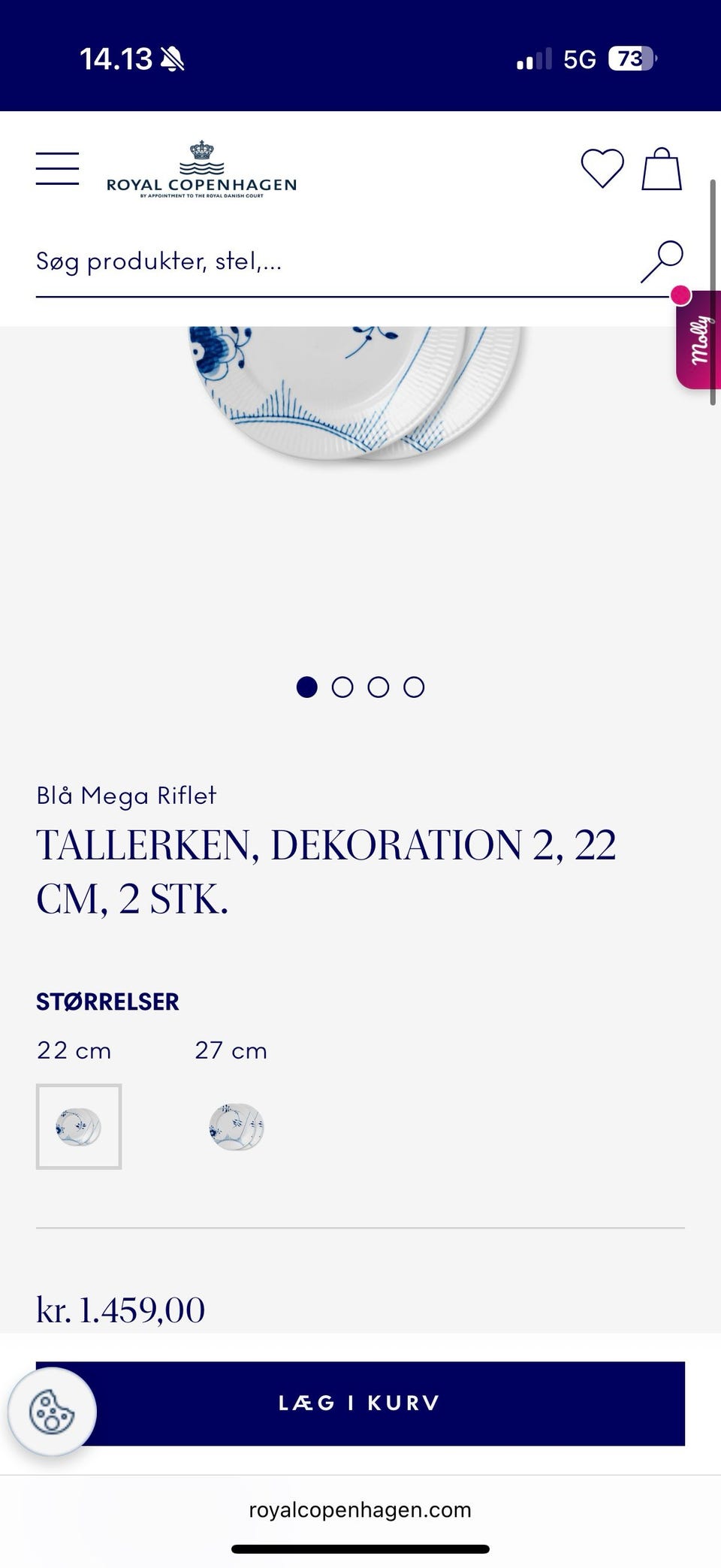Screen dimensions: 721x1568
Task: Jump to the fourth product image dot
Action: pyautogui.click(x=414, y=687)
